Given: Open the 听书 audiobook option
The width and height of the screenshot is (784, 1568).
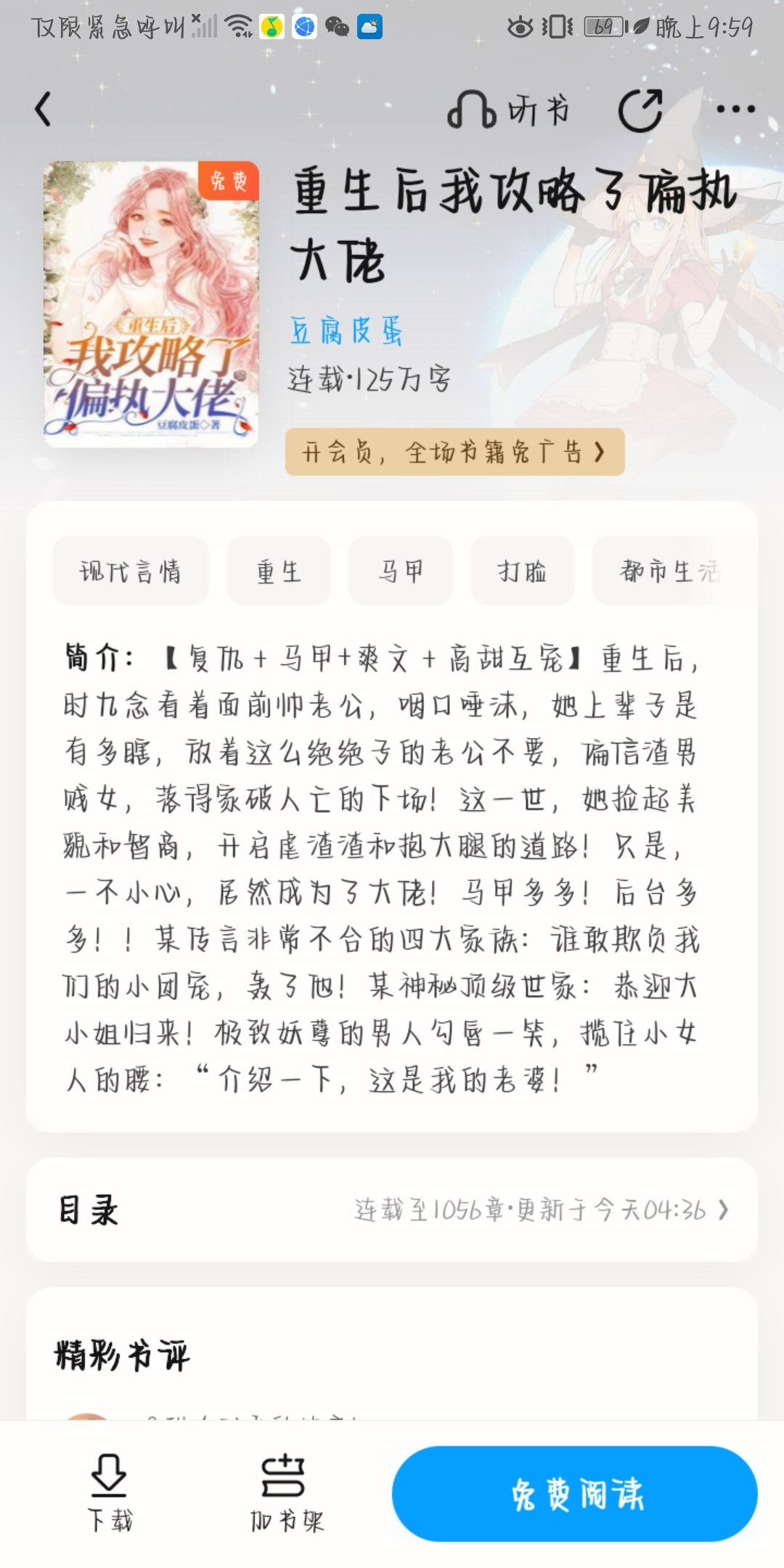Looking at the screenshot, I should 508,110.
